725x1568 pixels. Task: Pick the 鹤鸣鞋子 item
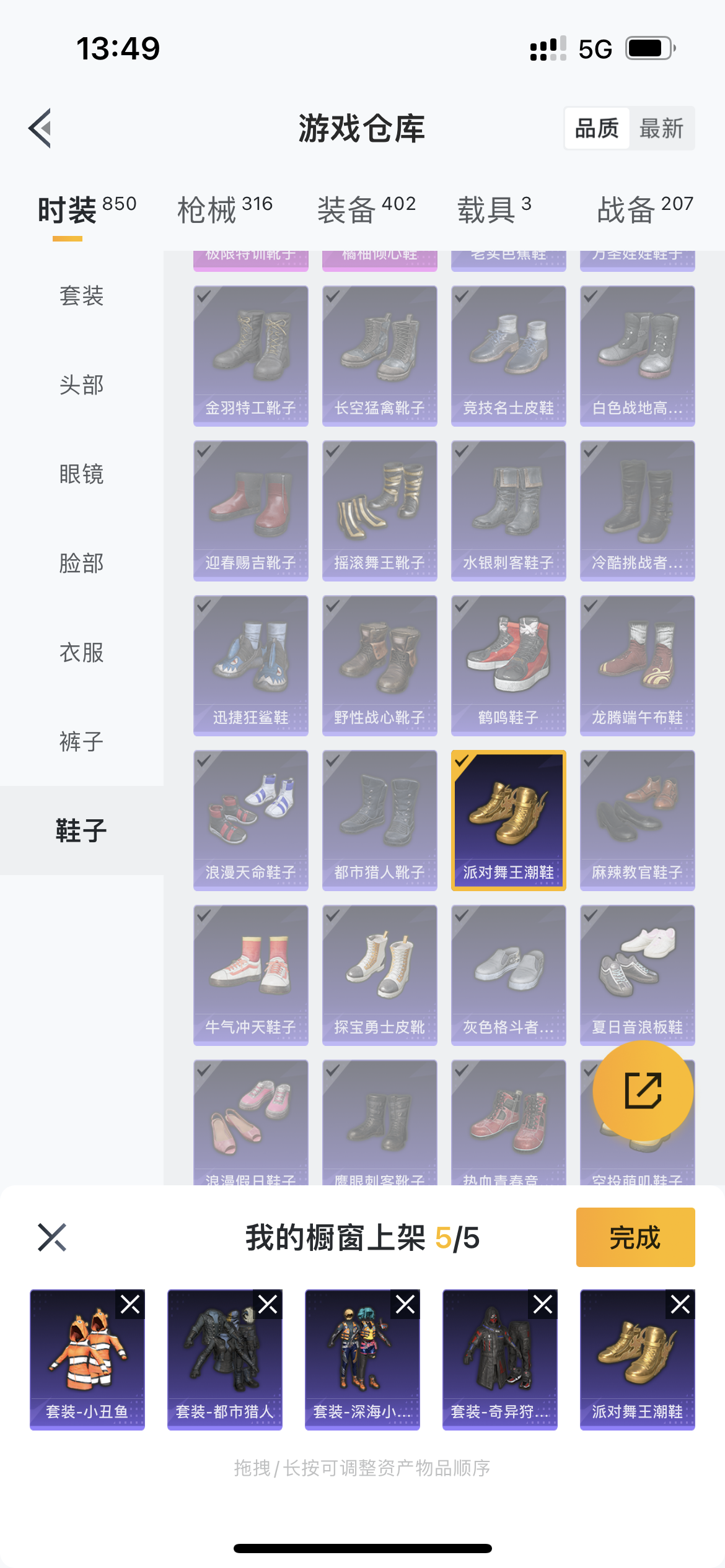point(509,666)
